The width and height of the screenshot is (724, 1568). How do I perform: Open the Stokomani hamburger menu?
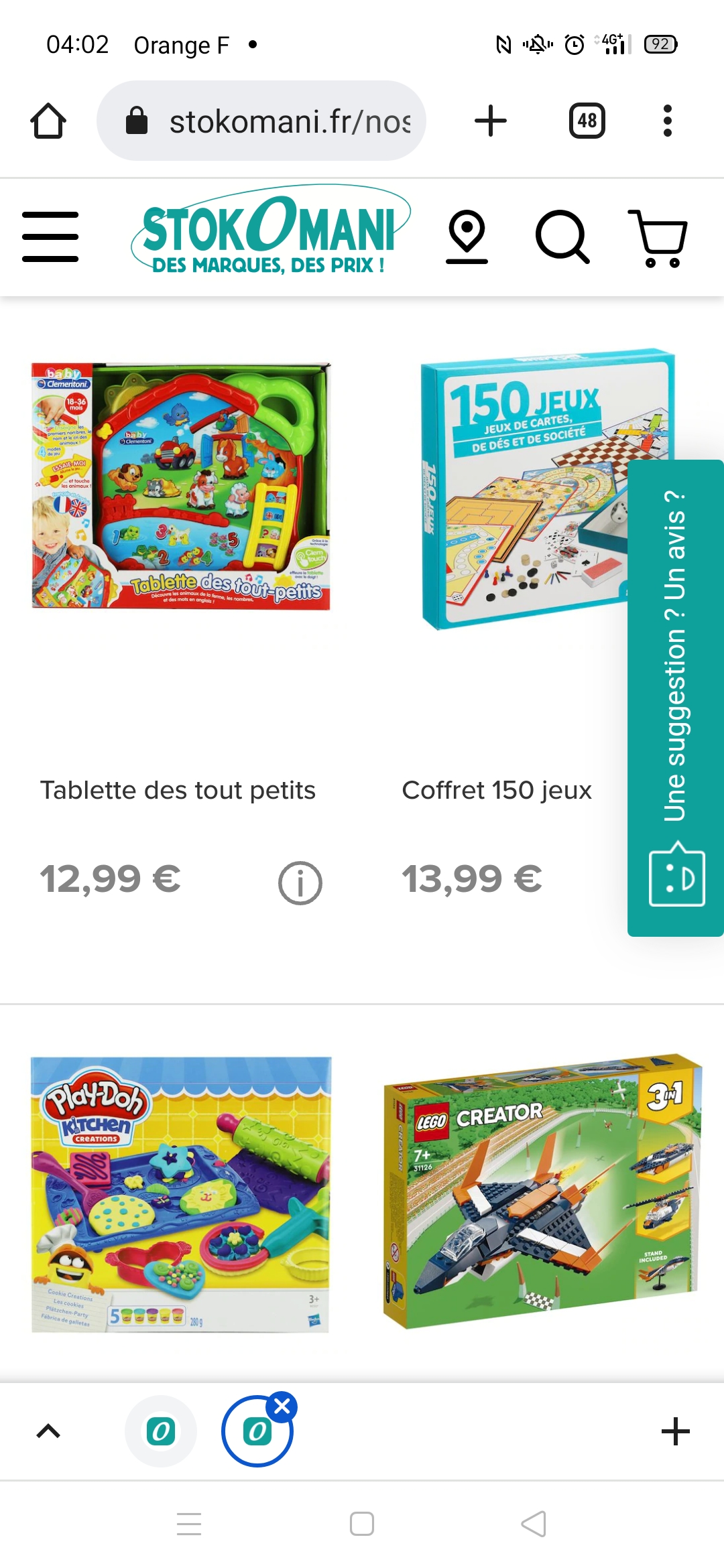(x=50, y=237)
